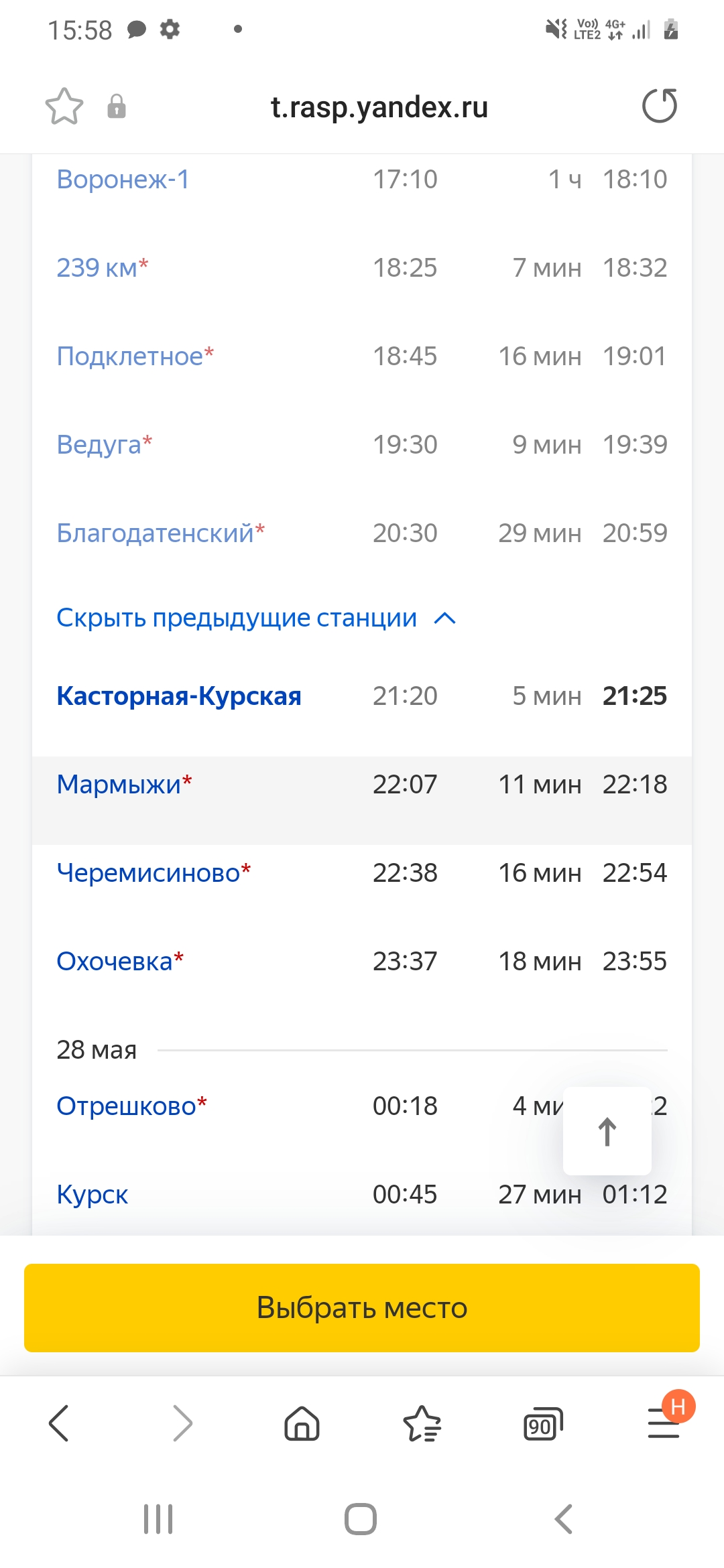Image resolution: width=724 pixels, height=1568 pixels.
Task: Open the browser menu
Action: click(664, 1423)
